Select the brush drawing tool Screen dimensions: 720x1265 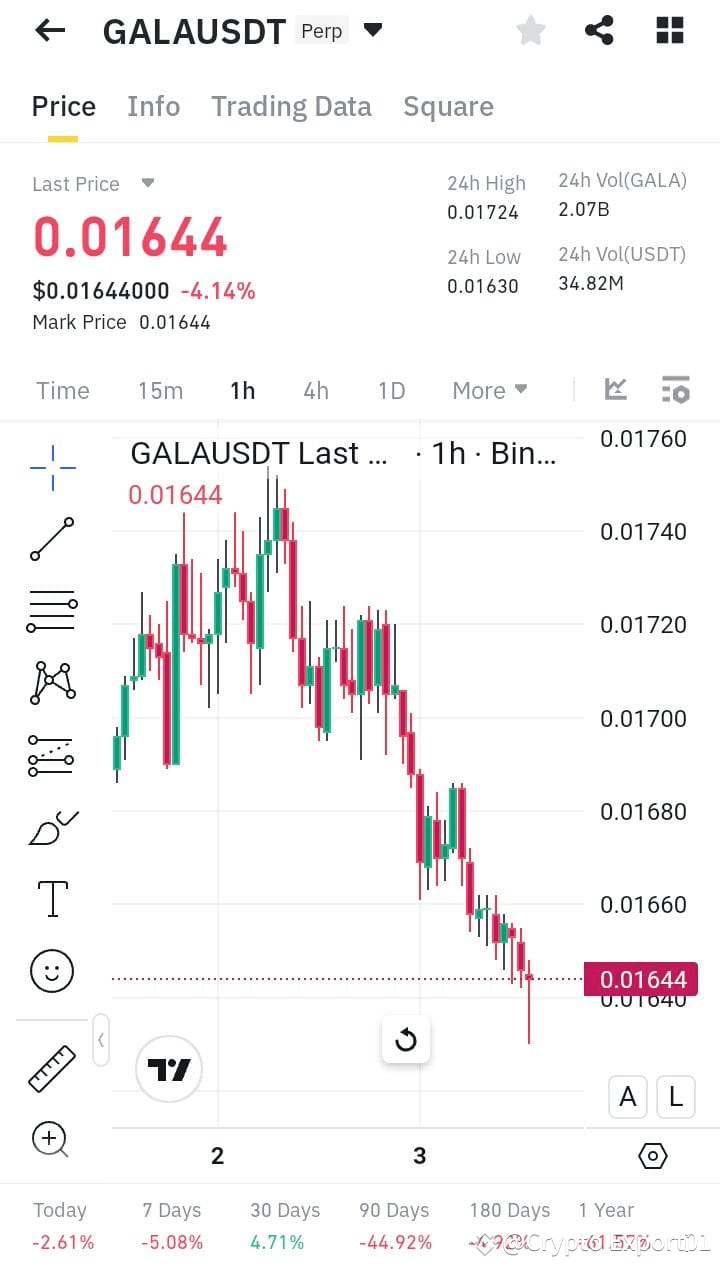click(51, 827)
